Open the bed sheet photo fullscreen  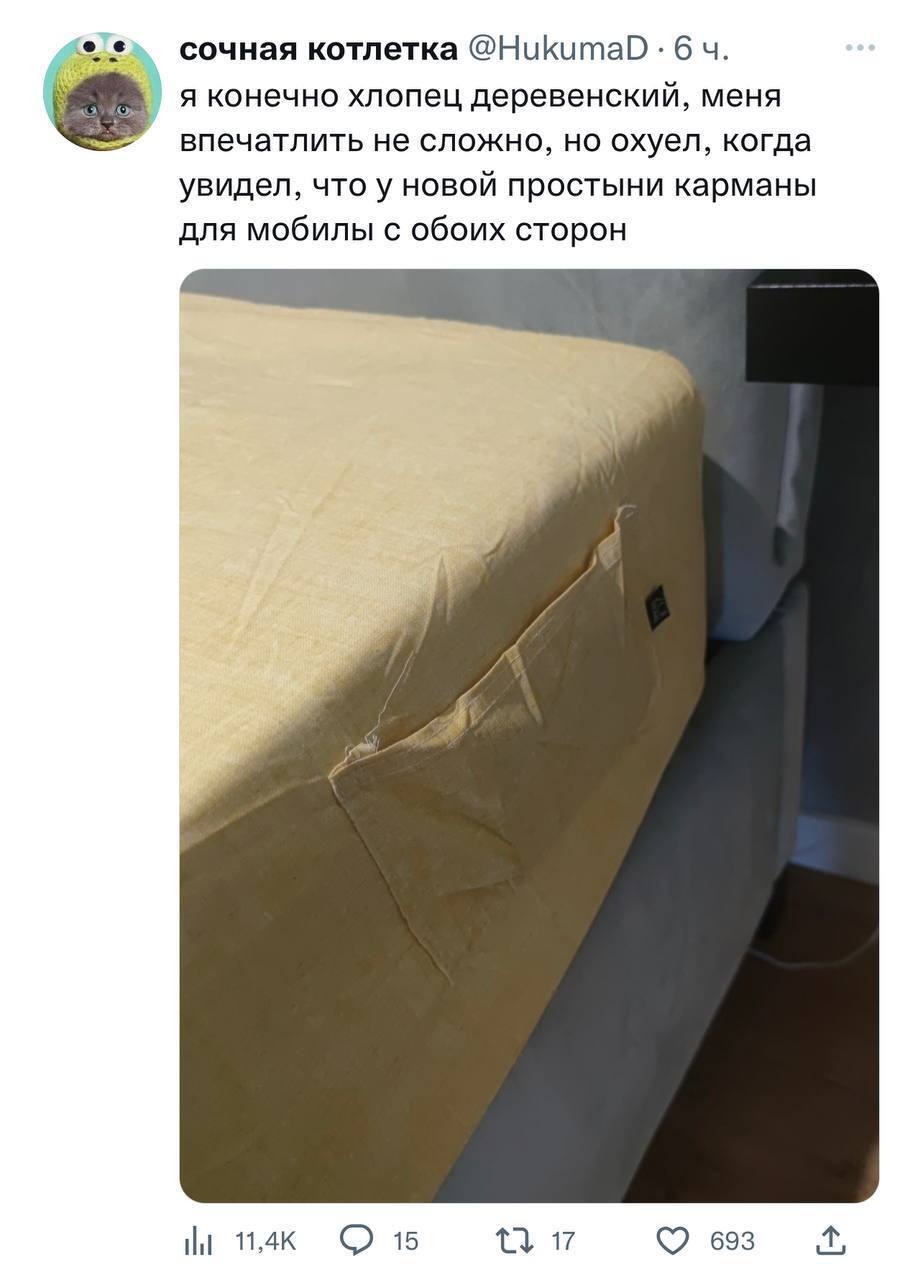pyautogui.click(x=528, y=735)
